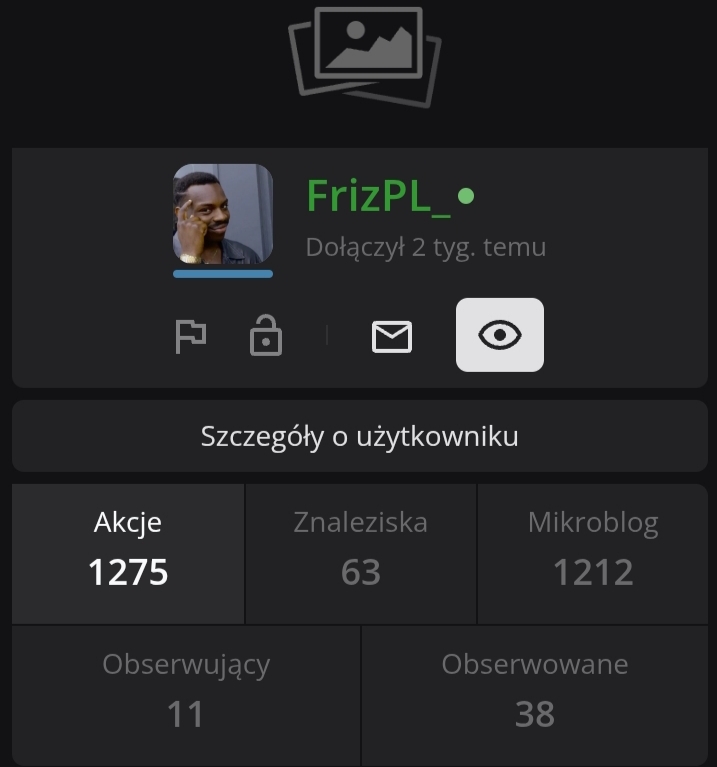Toggle observing FrizPL_ with the eye button
Viewport: 717px width, 767px height.
(x=500, y=335)
